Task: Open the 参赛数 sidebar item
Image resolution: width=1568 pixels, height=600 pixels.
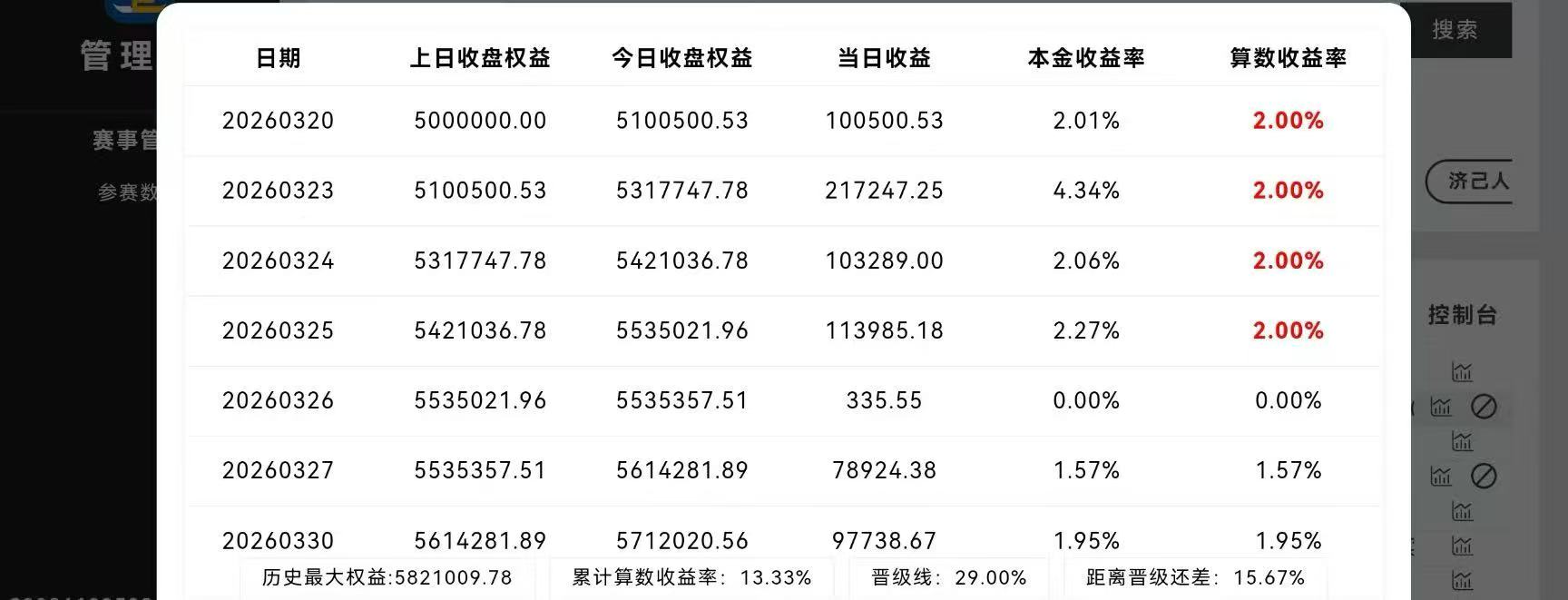Action: pyautogui.click(x=127, y=192)
